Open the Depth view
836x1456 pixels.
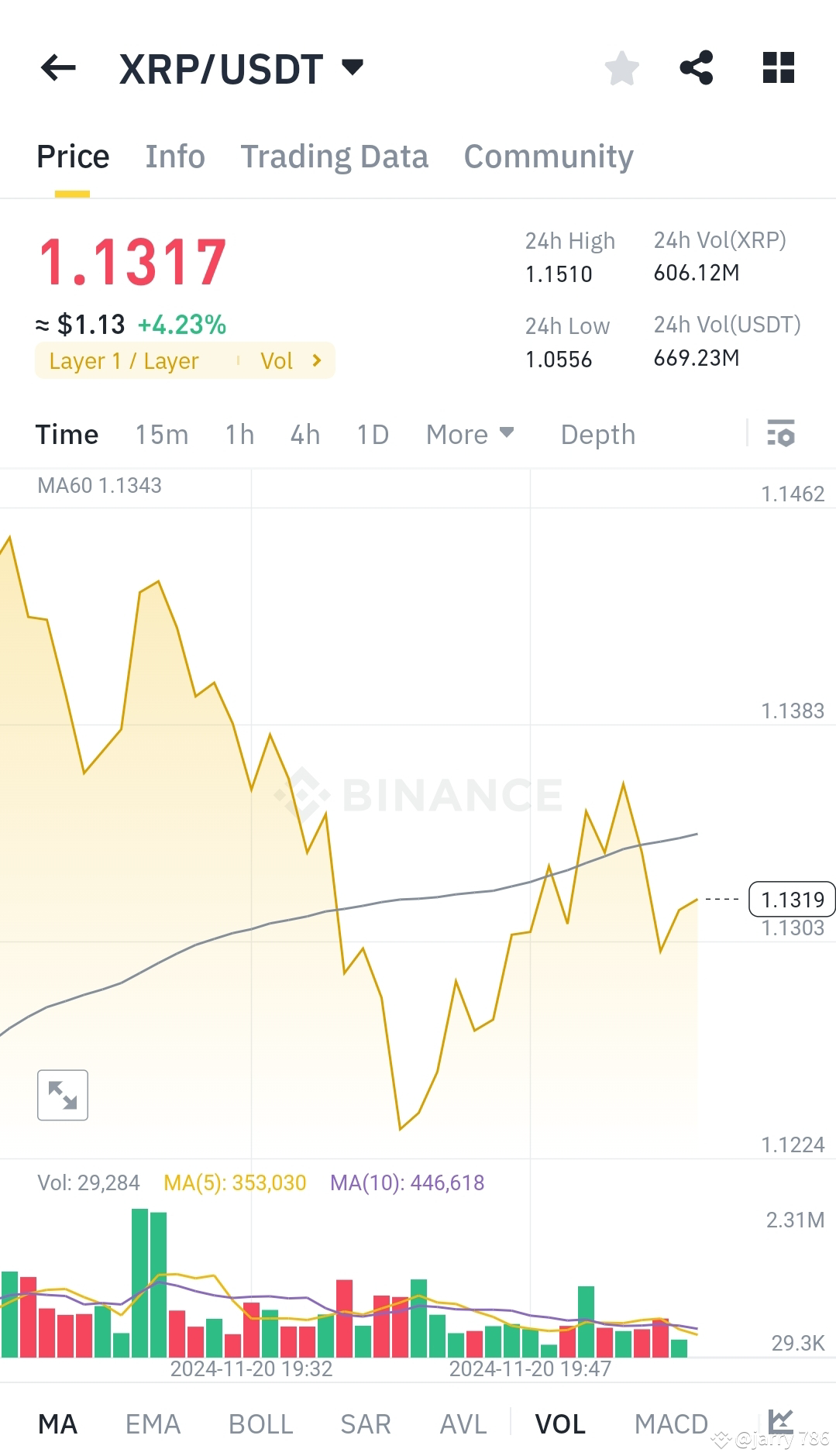pyautogui.click(x=597, y=435)
